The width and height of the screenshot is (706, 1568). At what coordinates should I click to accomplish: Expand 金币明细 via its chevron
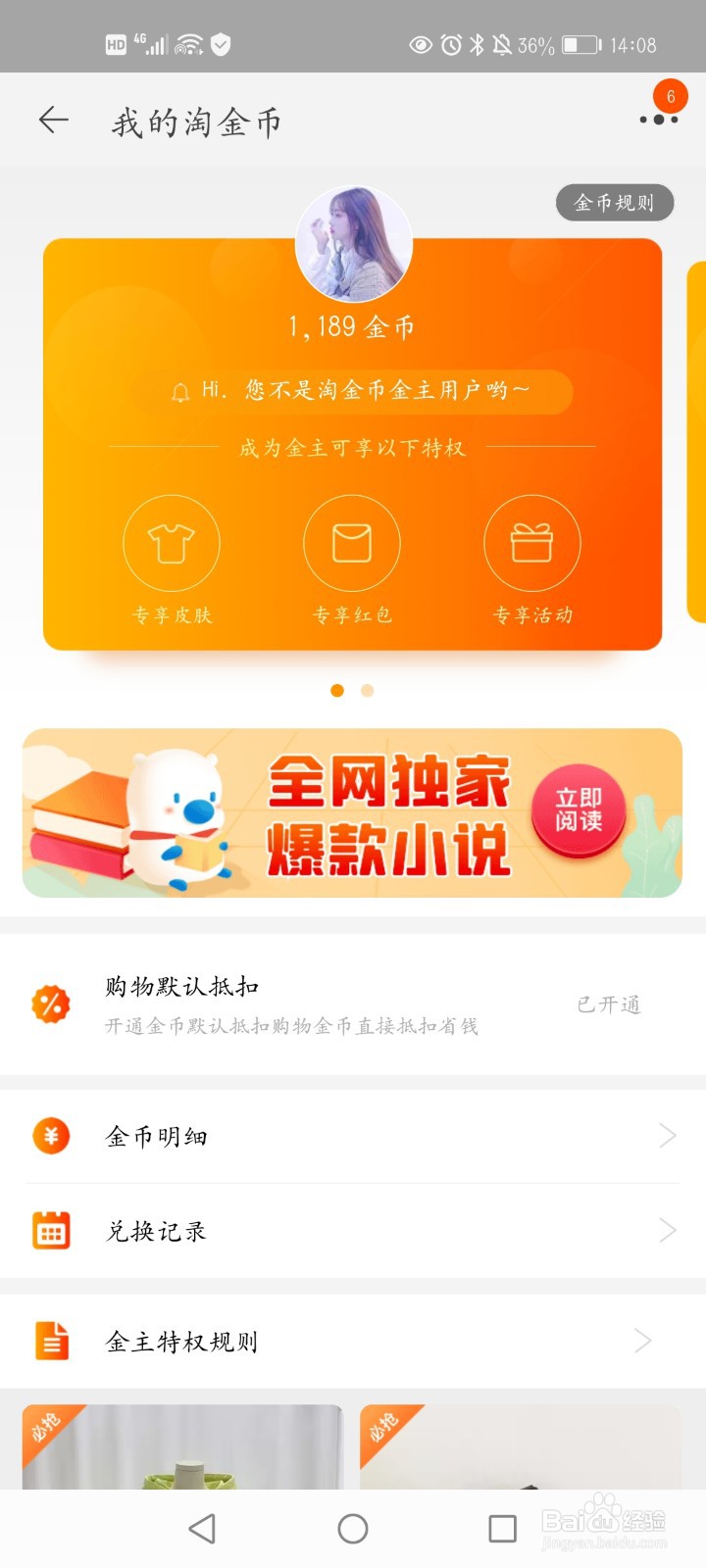point(668,1136)
